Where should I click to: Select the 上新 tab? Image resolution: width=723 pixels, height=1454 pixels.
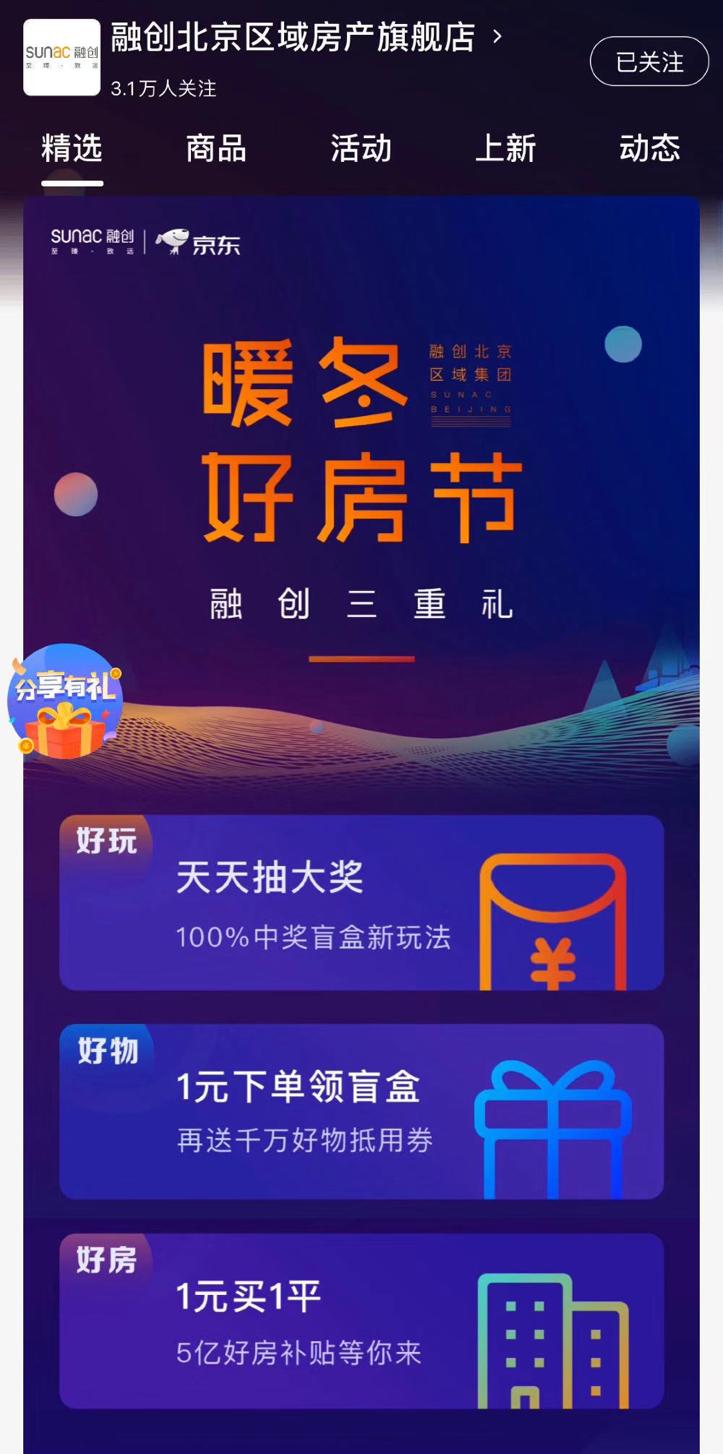[x=505, y=149]
